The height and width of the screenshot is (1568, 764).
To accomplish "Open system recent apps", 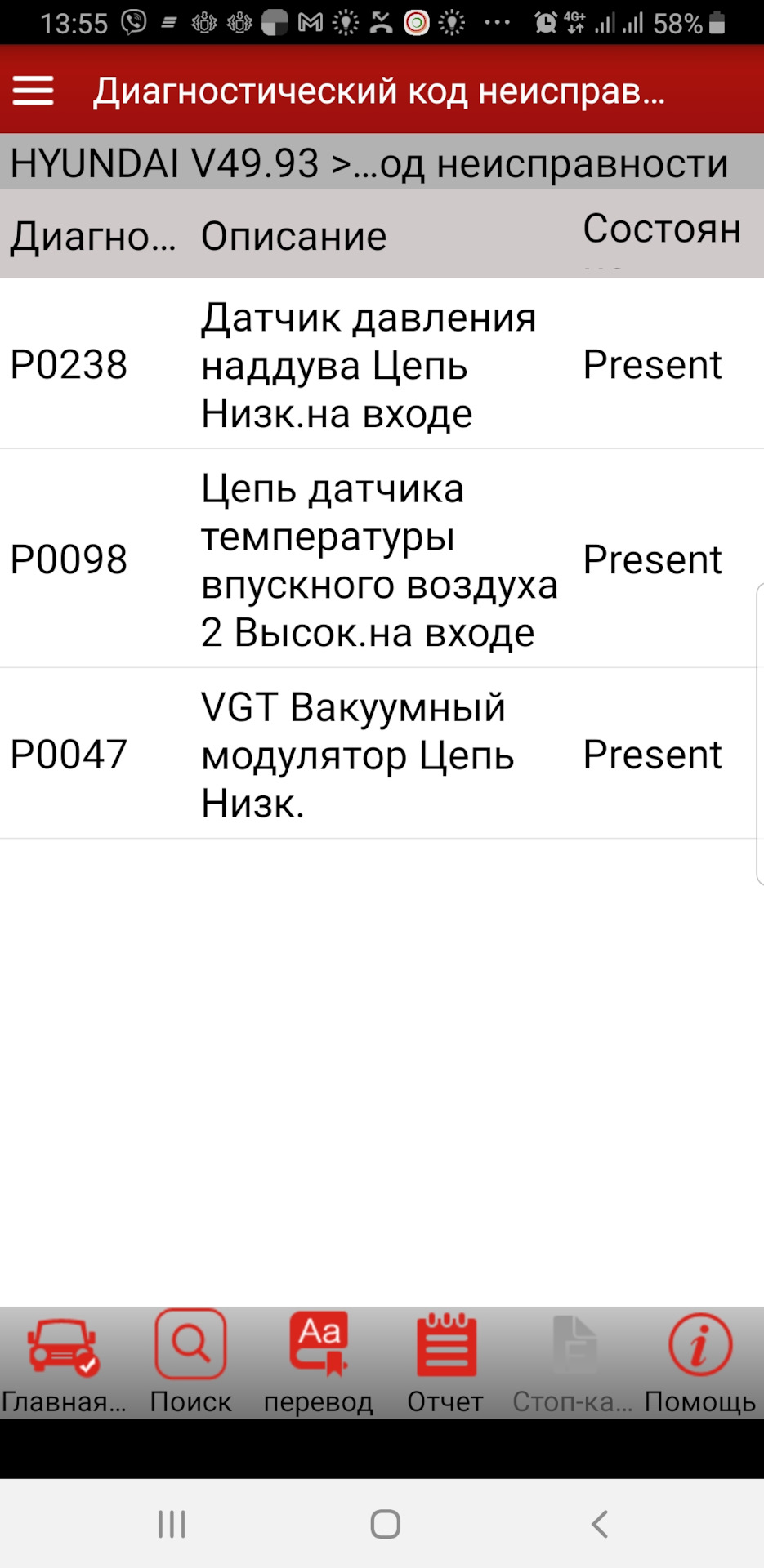I will [x=172, y=1524].
